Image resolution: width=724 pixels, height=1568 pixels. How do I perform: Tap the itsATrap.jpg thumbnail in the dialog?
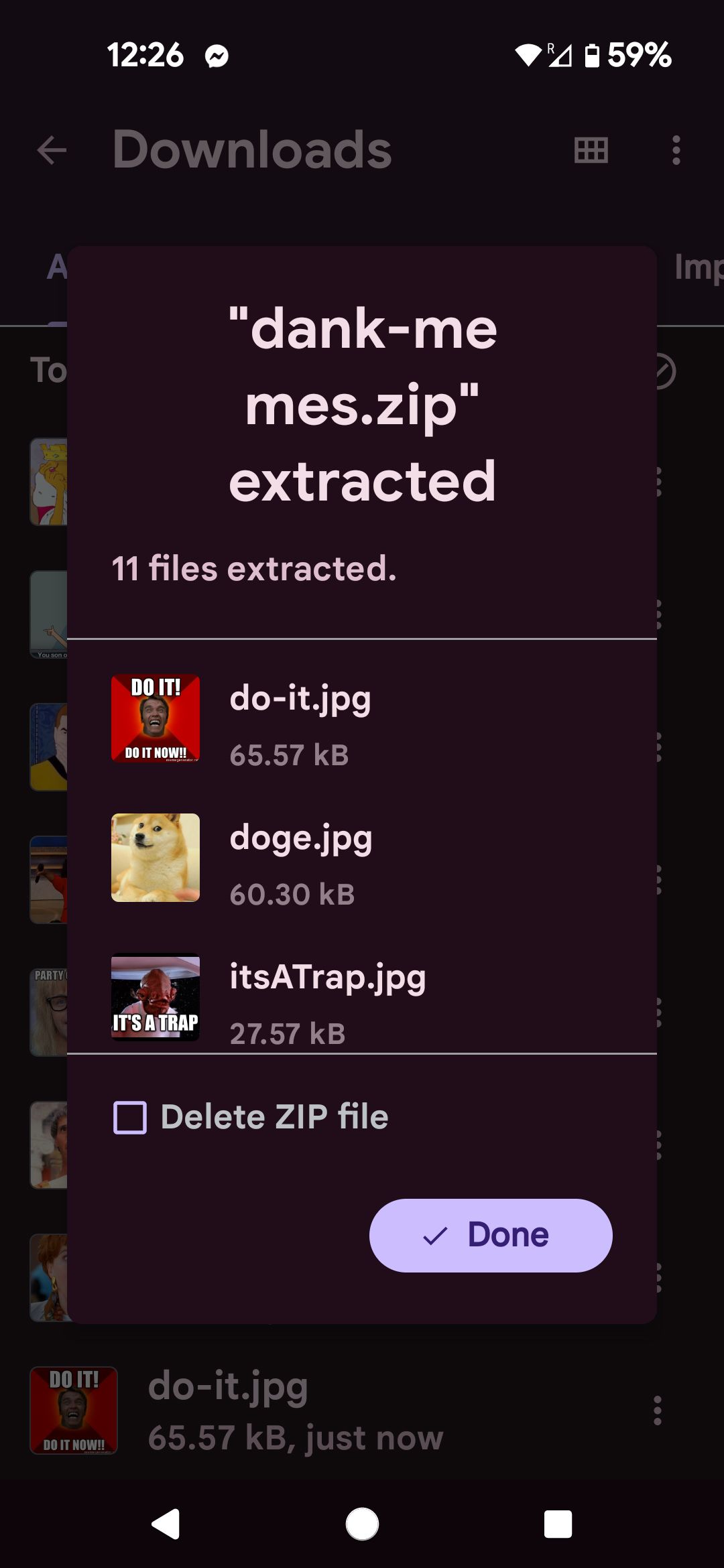pos(155,998)
